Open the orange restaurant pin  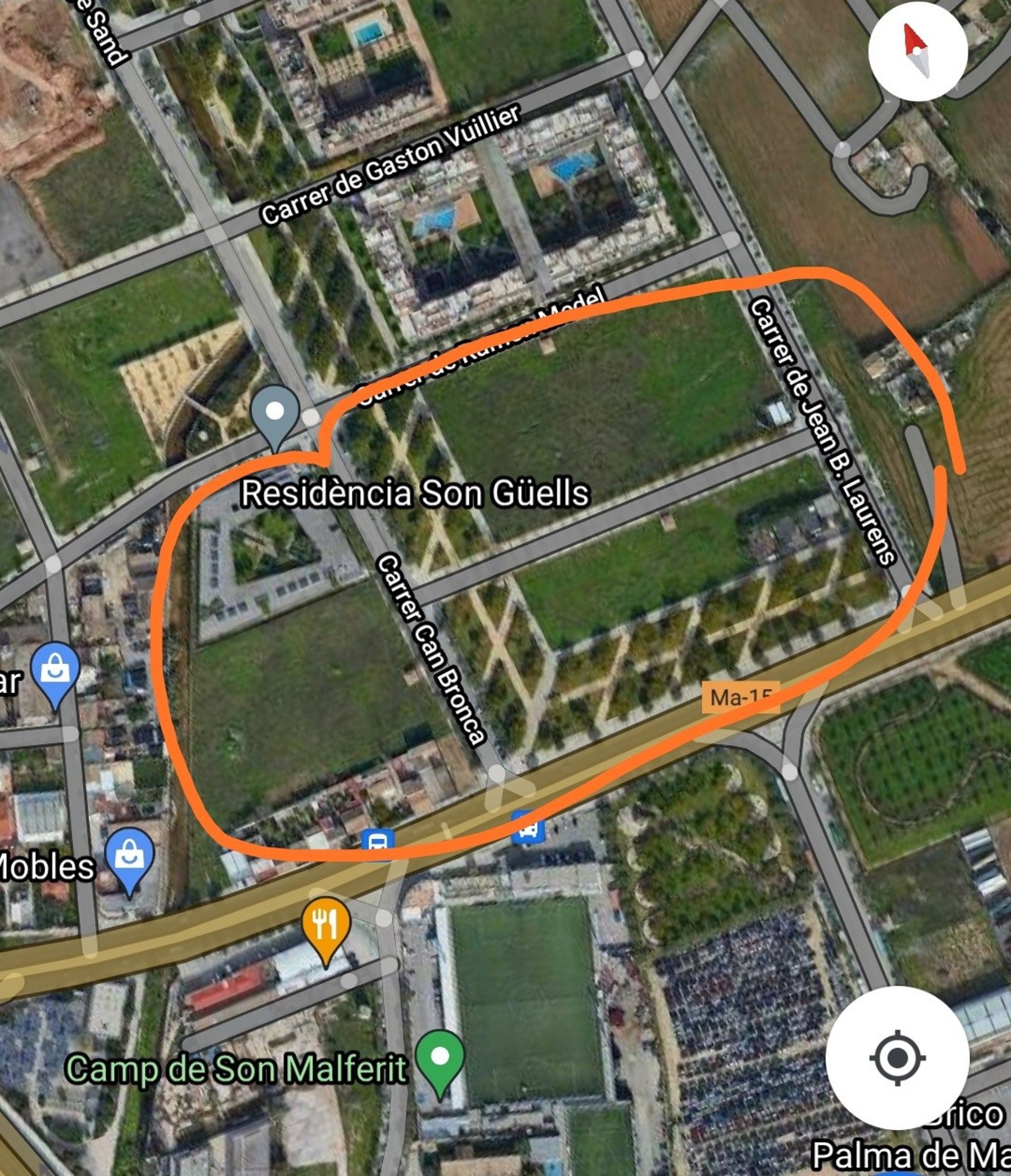pos(325,926)
